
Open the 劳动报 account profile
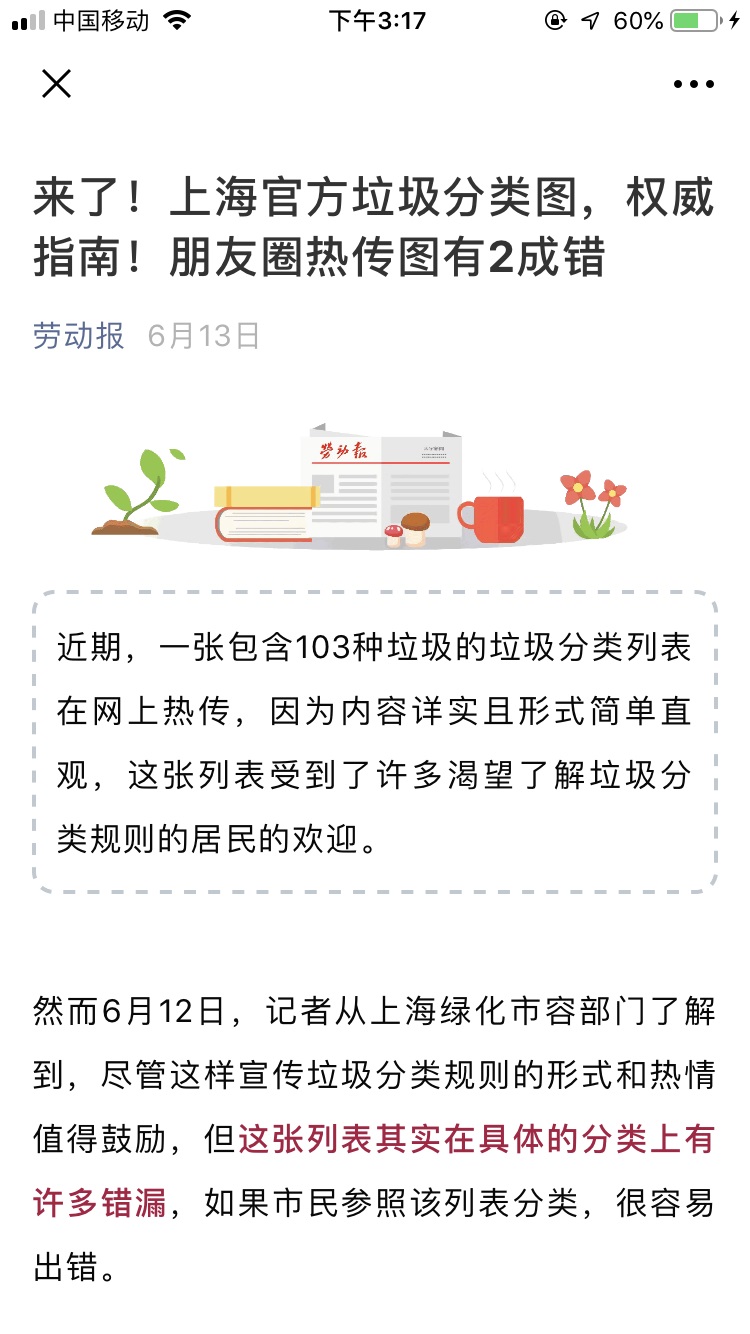[x=79, y=336]
